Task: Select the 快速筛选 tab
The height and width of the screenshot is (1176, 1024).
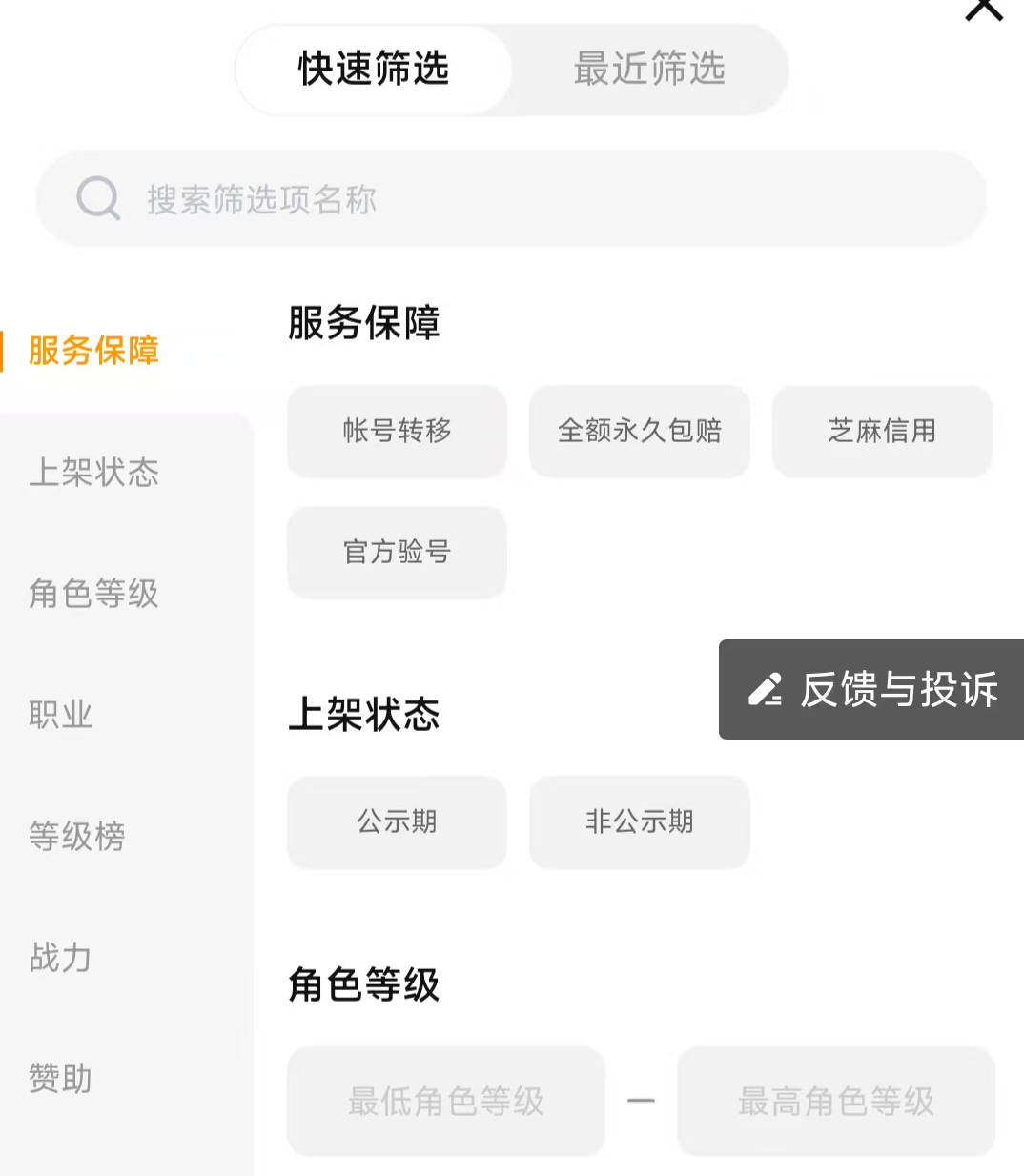Action: (x=374, y=70)
